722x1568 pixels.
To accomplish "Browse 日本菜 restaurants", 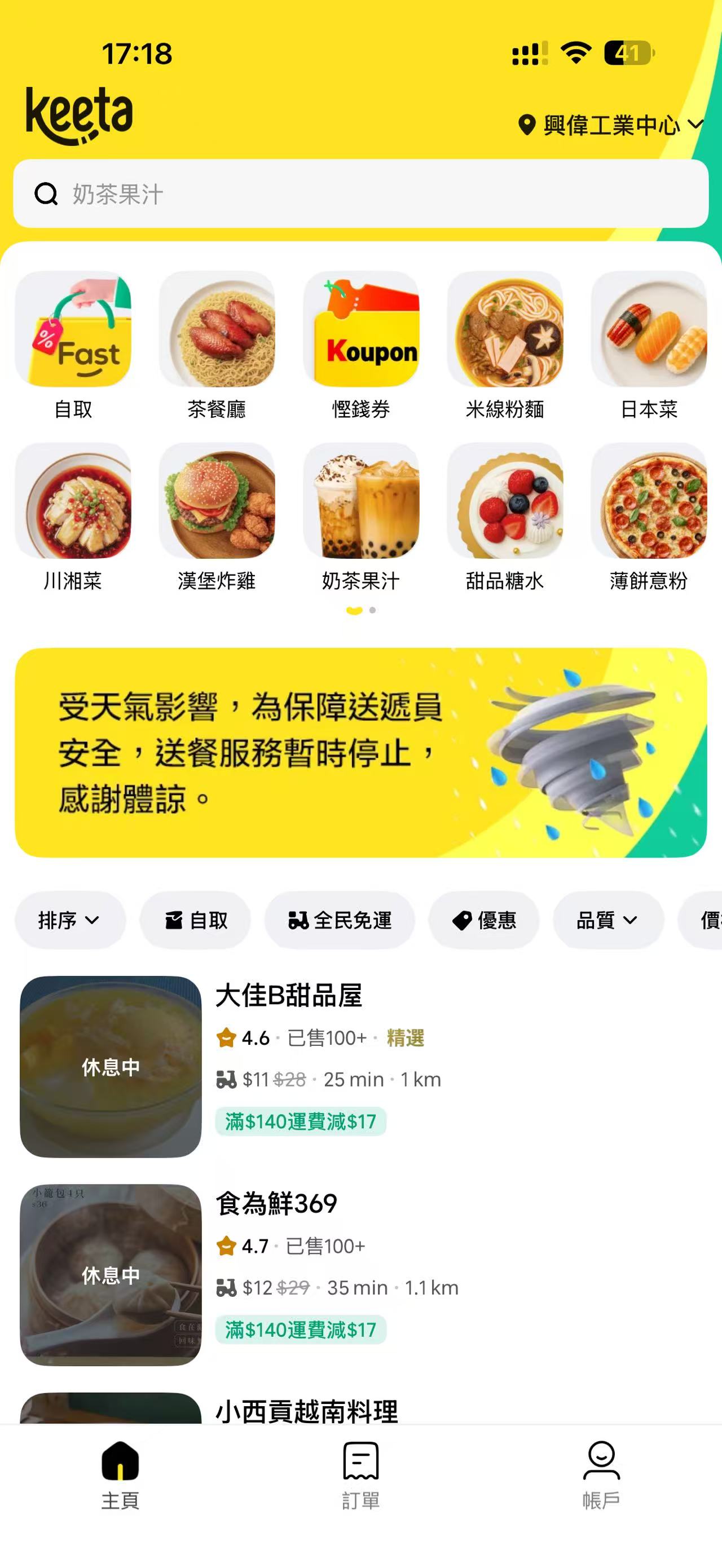I will [648, 346].
